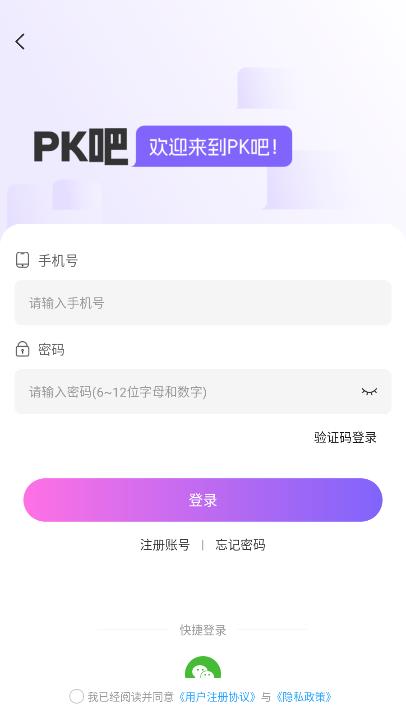
Task: Open 注册账号 to register an account
Action: (165, 545)
